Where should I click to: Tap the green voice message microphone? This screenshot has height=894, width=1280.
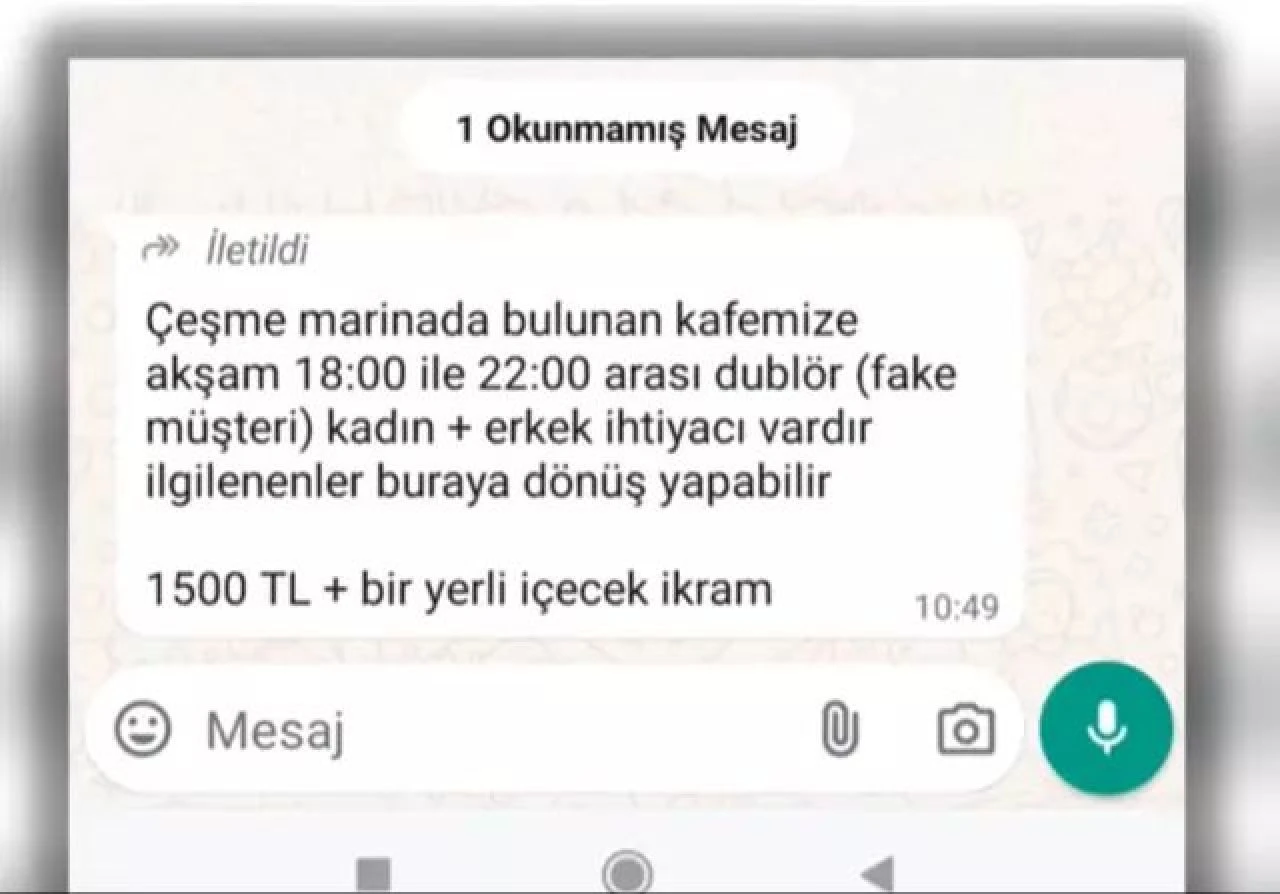[x=1106, y=728]
